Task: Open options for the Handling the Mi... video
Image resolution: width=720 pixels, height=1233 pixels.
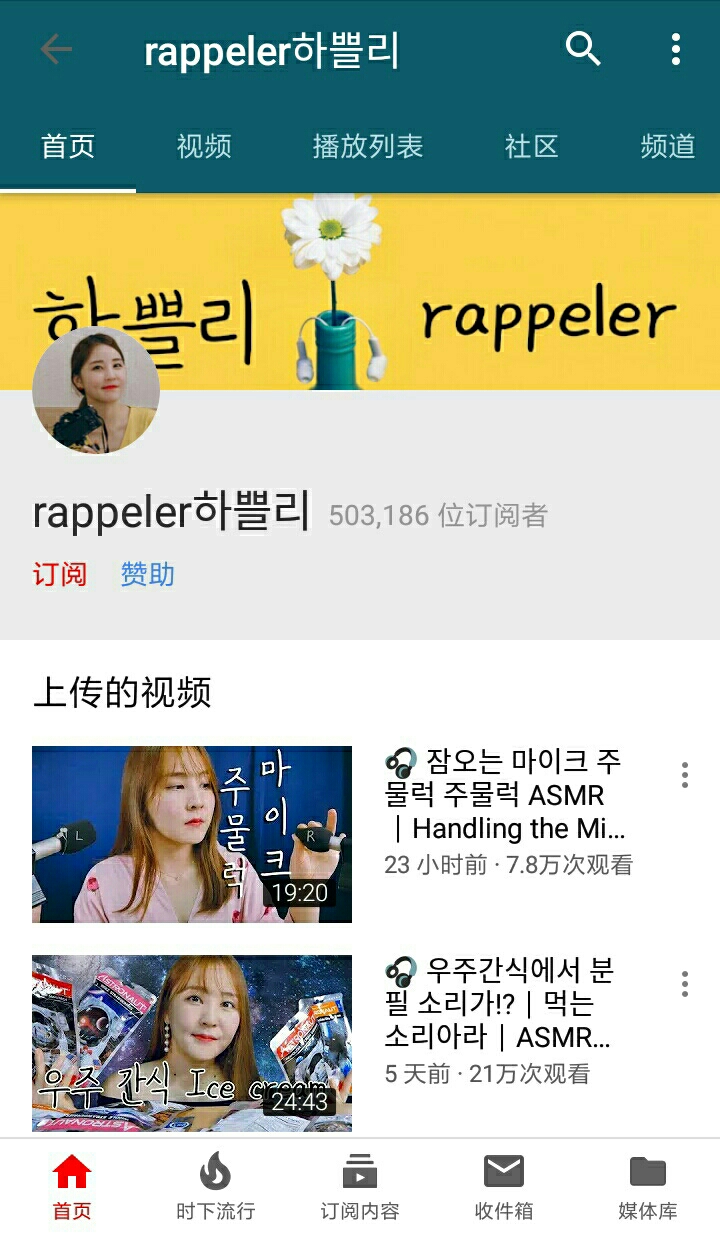Action: [x=685, y=775]
